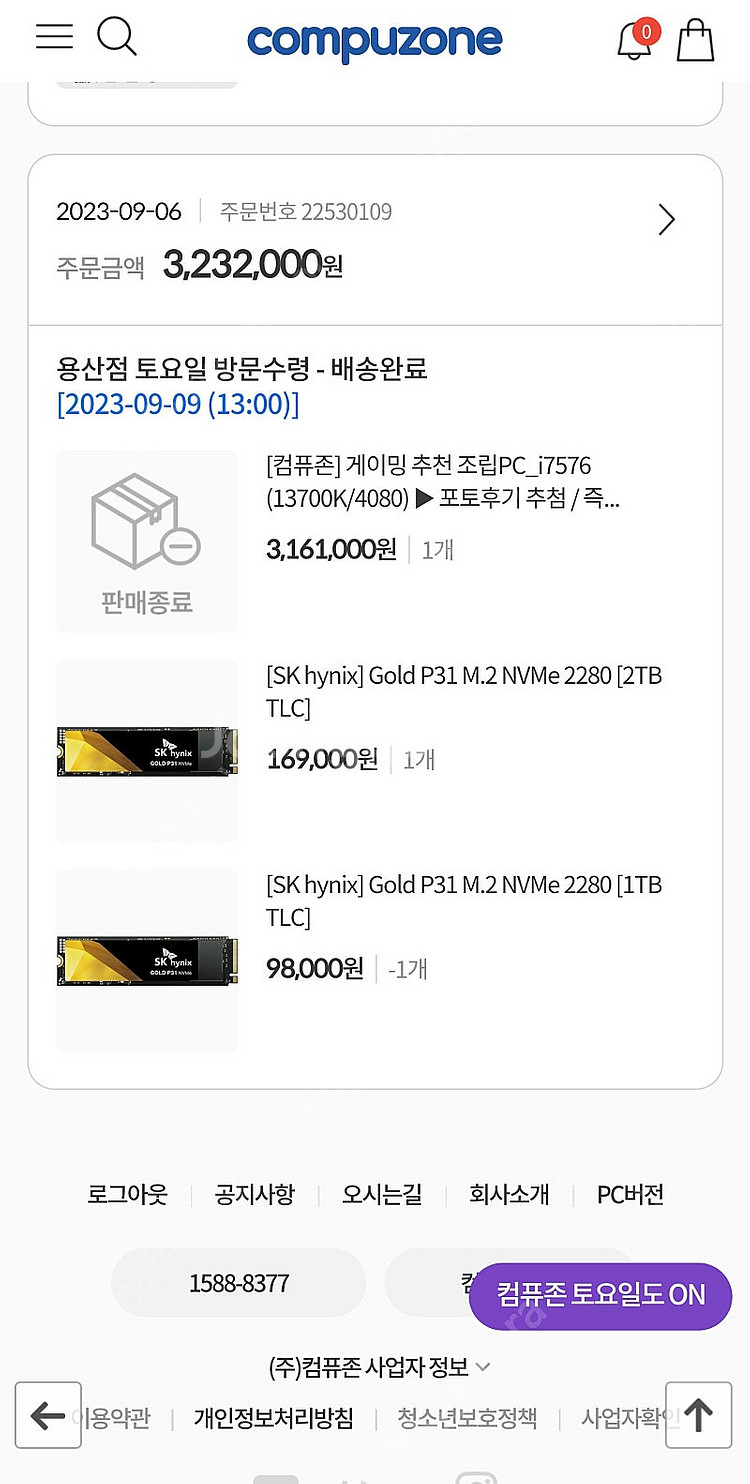
Task: Open 청소년보호정책 from the footer
Action: (x=466, y=1417)
